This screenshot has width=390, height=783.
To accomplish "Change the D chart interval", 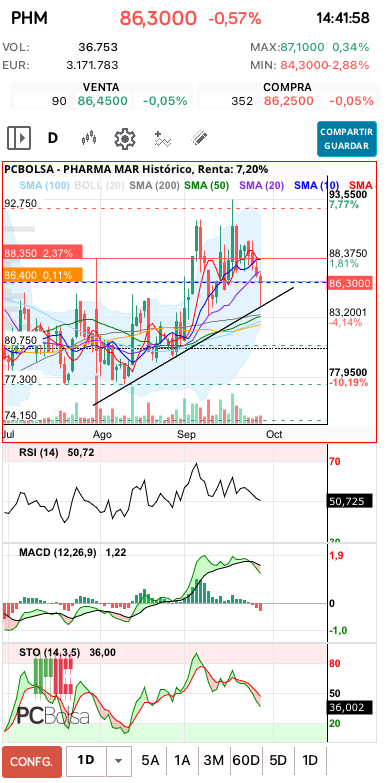I will coord(53,138).
